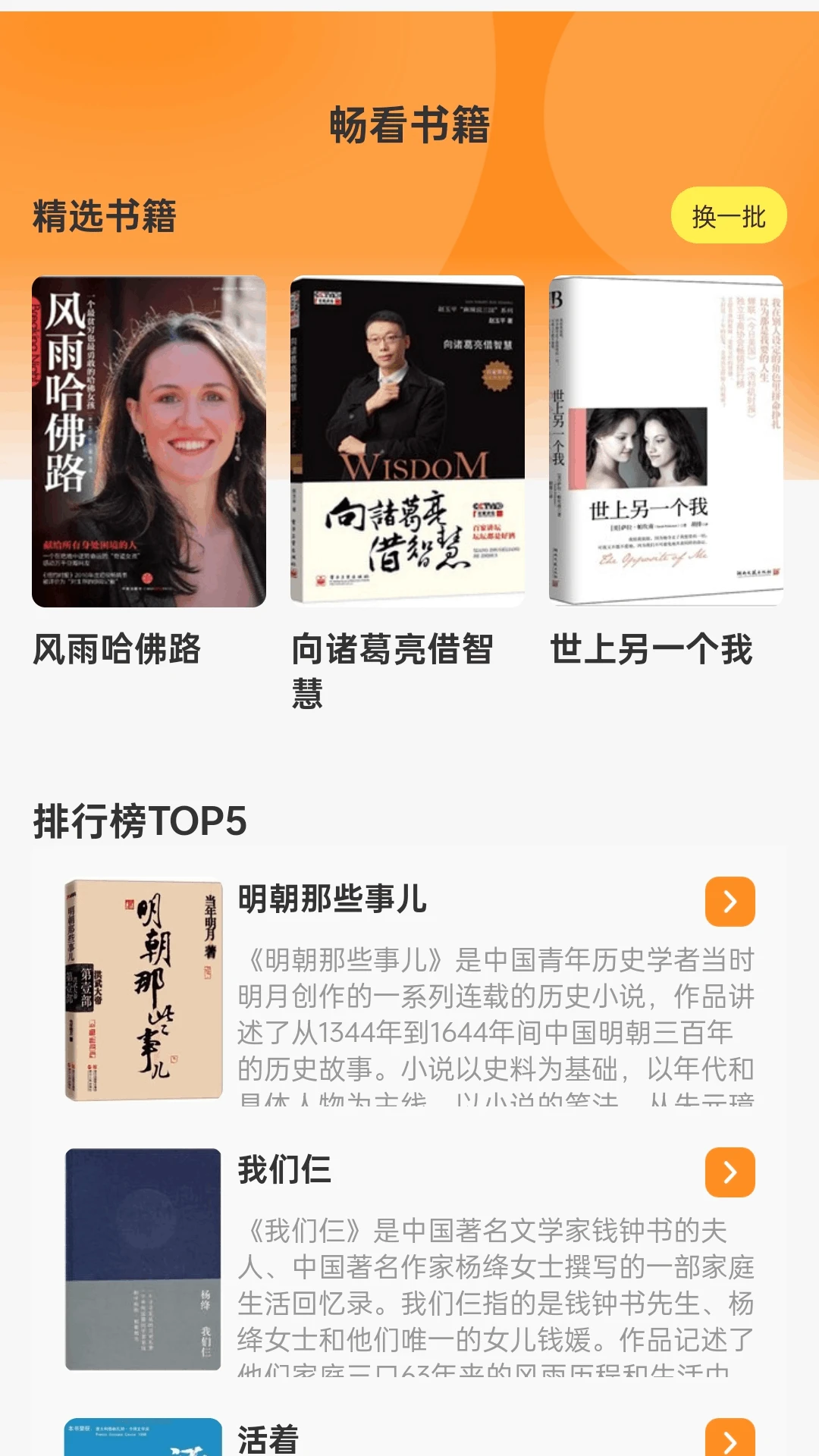
Task: Open the 向诸葛亮借智慧 book cover
Action: point(407,441)
